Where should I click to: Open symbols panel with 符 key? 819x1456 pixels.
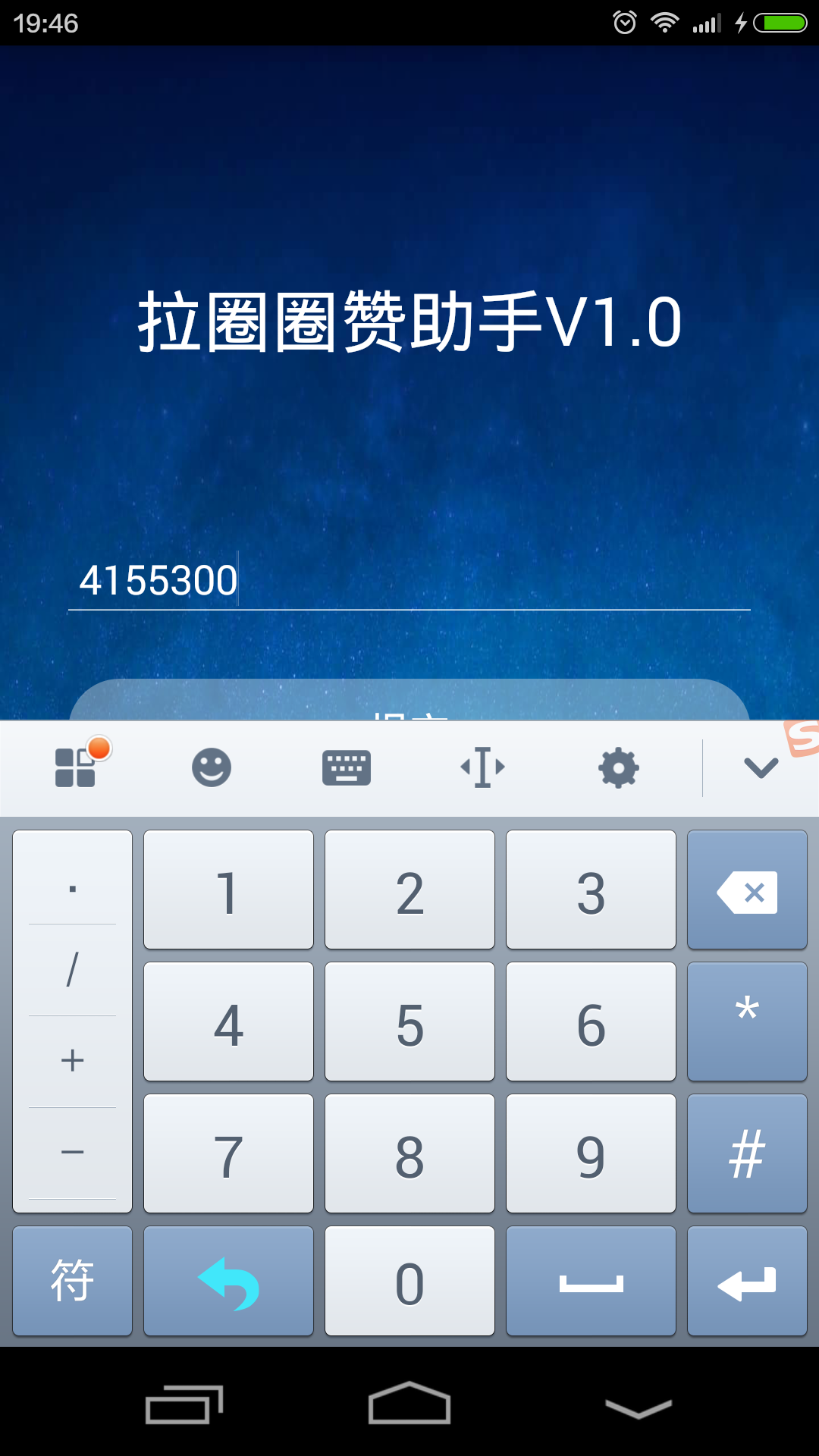73,1281
